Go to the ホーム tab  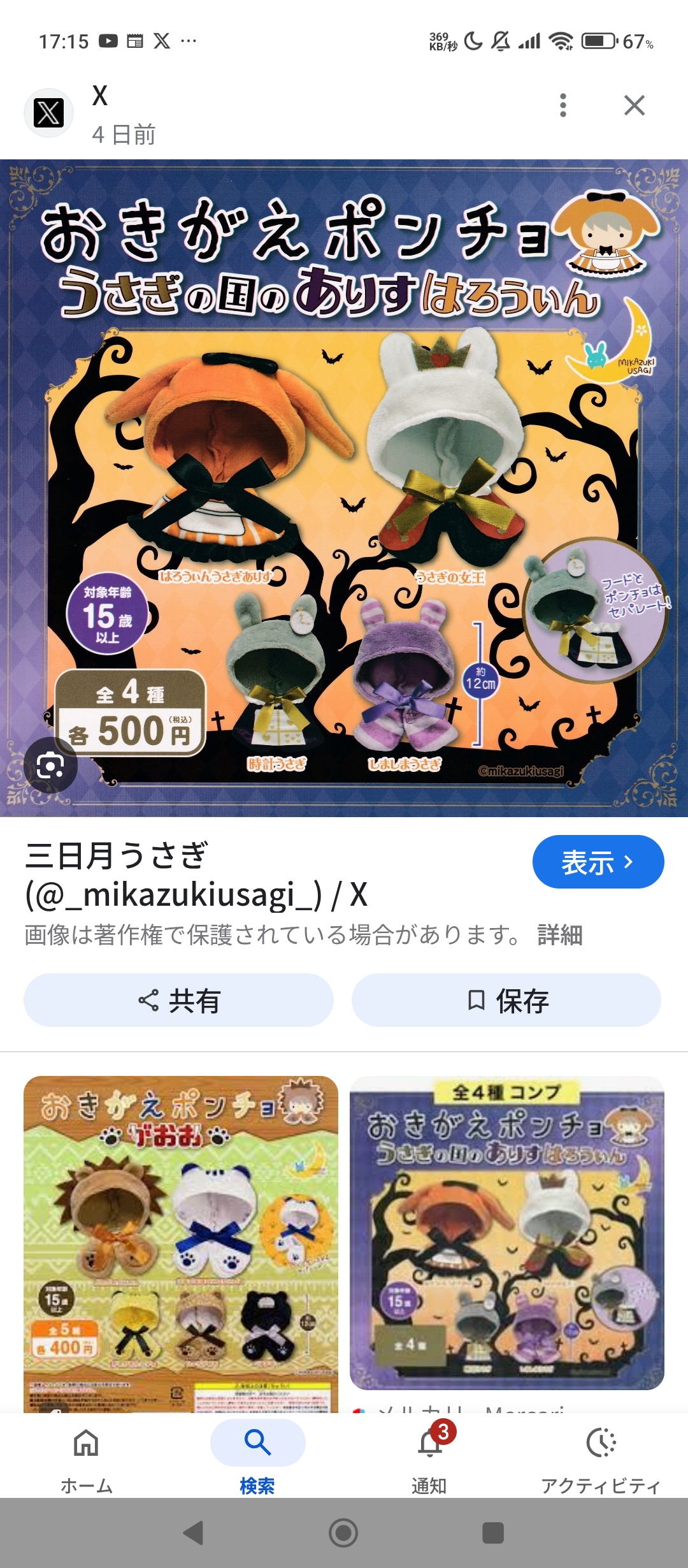(86, 1456)
